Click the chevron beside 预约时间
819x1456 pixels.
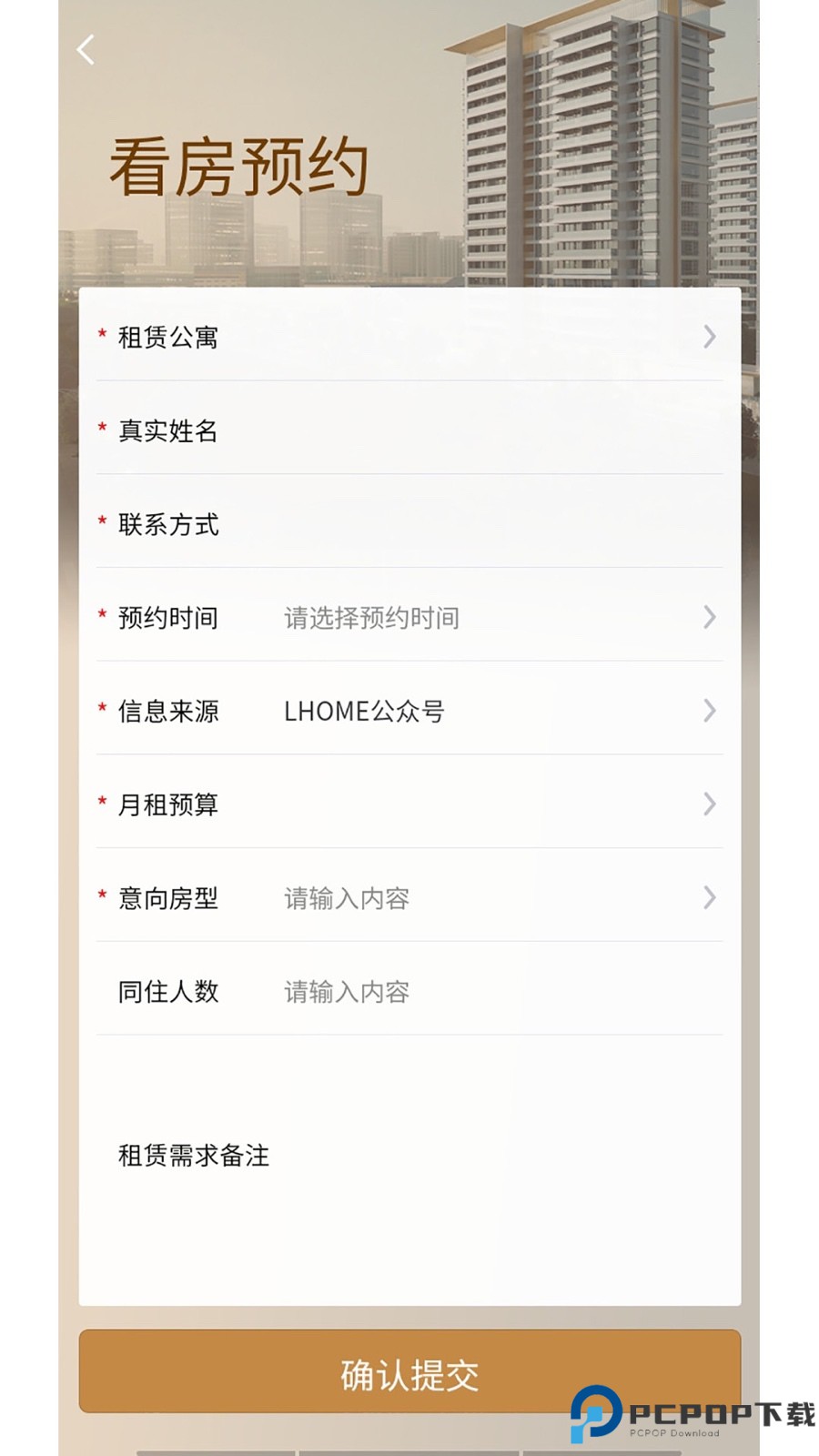pyautogui.click(x=710, y=617)
